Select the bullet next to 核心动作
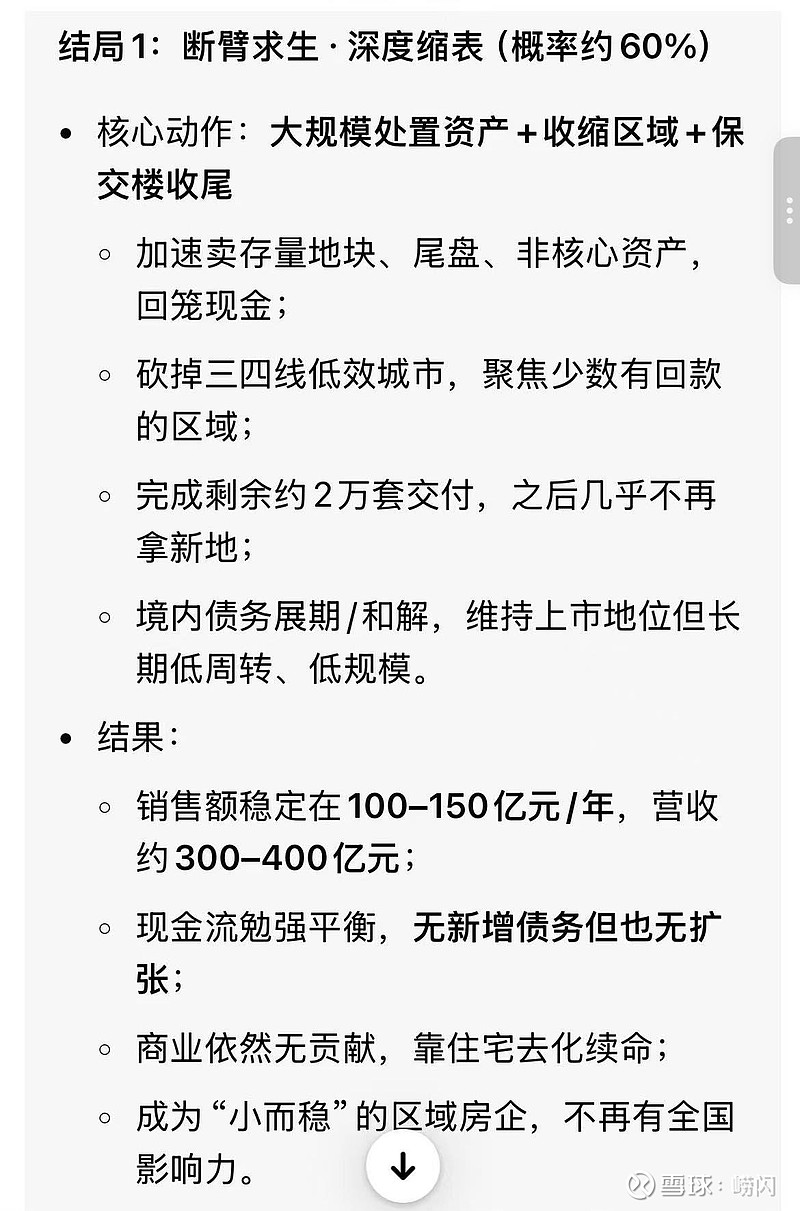The image size is (800, 1211). pos(64,132)
